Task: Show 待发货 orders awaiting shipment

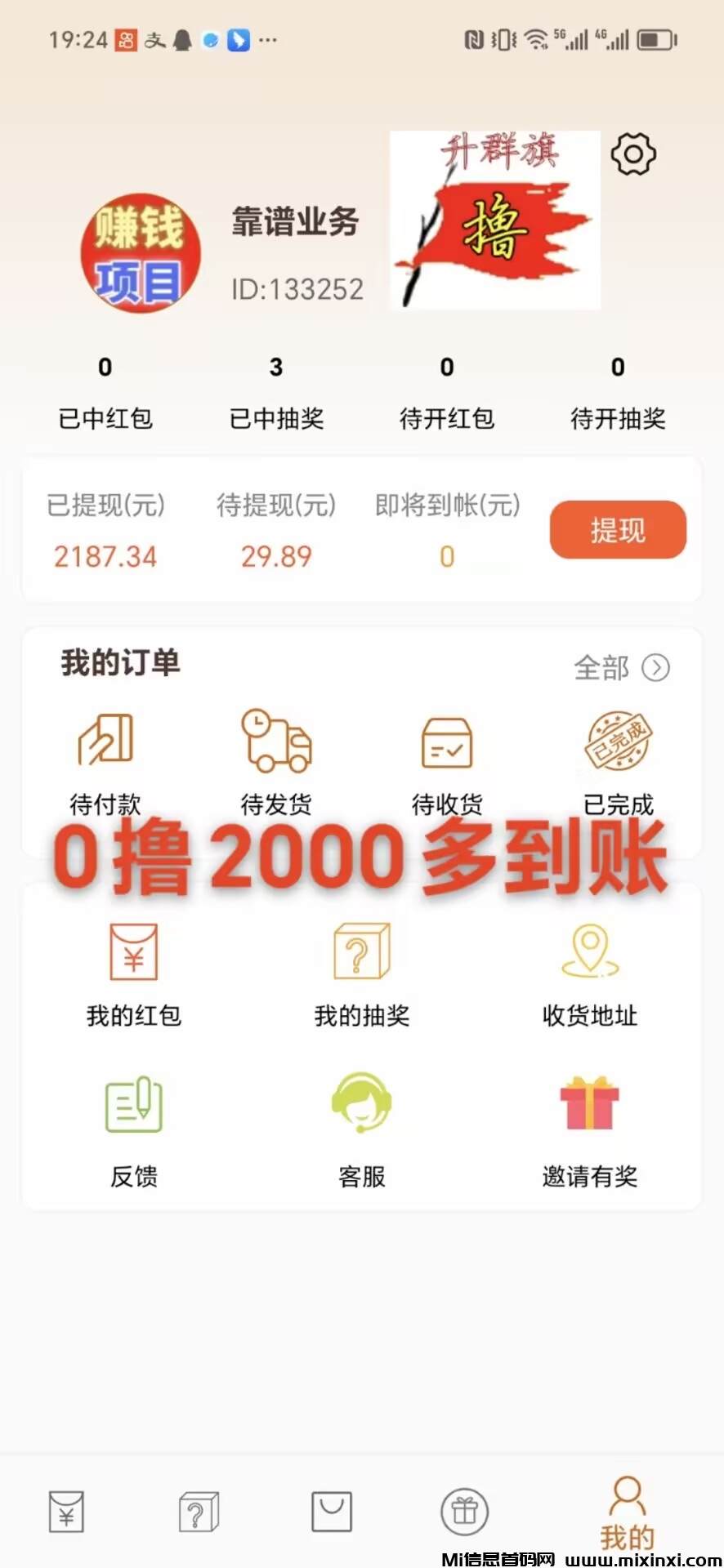Action: (x=276, y=759)
